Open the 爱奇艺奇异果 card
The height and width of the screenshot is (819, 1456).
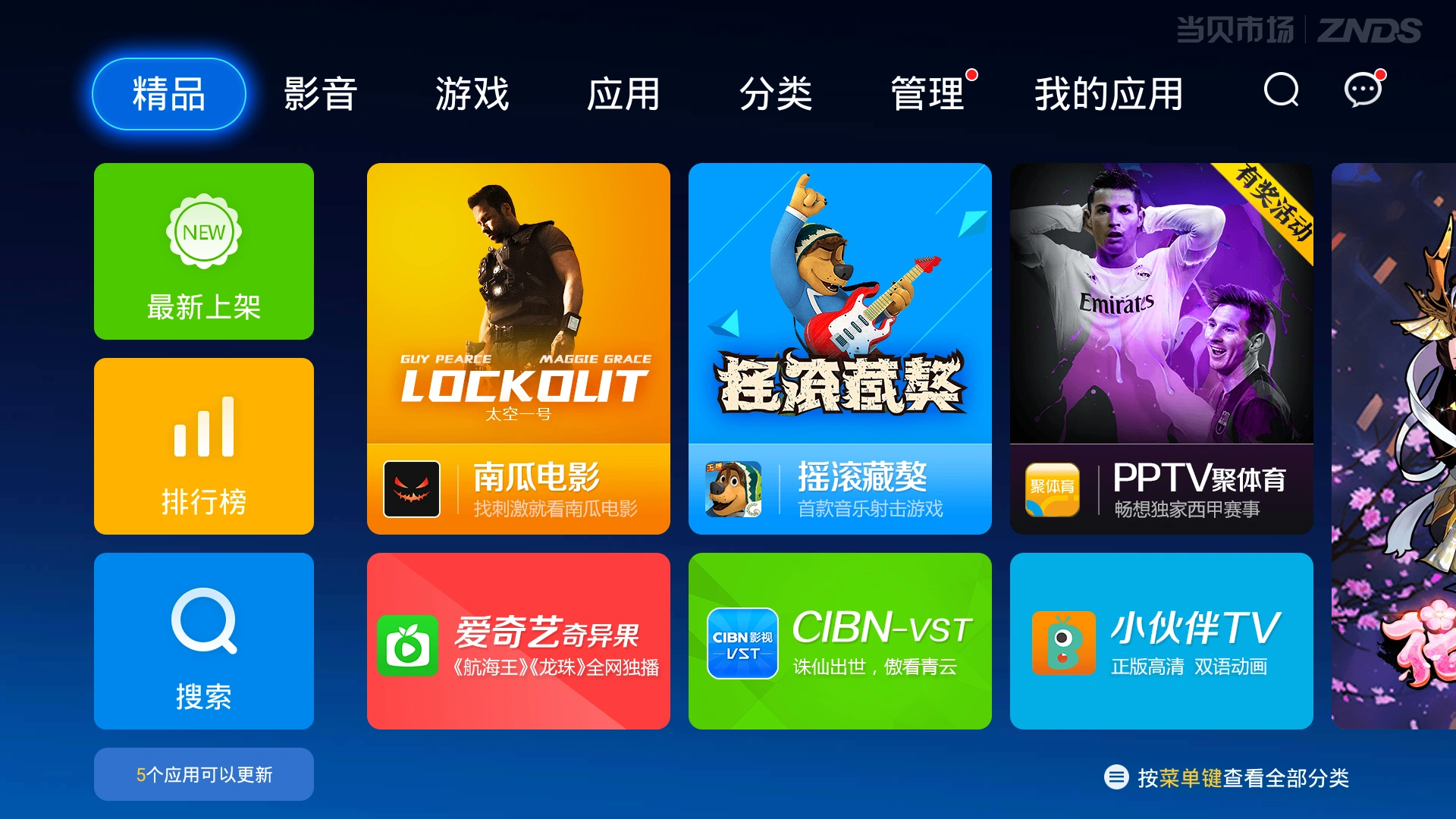click(519, 641)
